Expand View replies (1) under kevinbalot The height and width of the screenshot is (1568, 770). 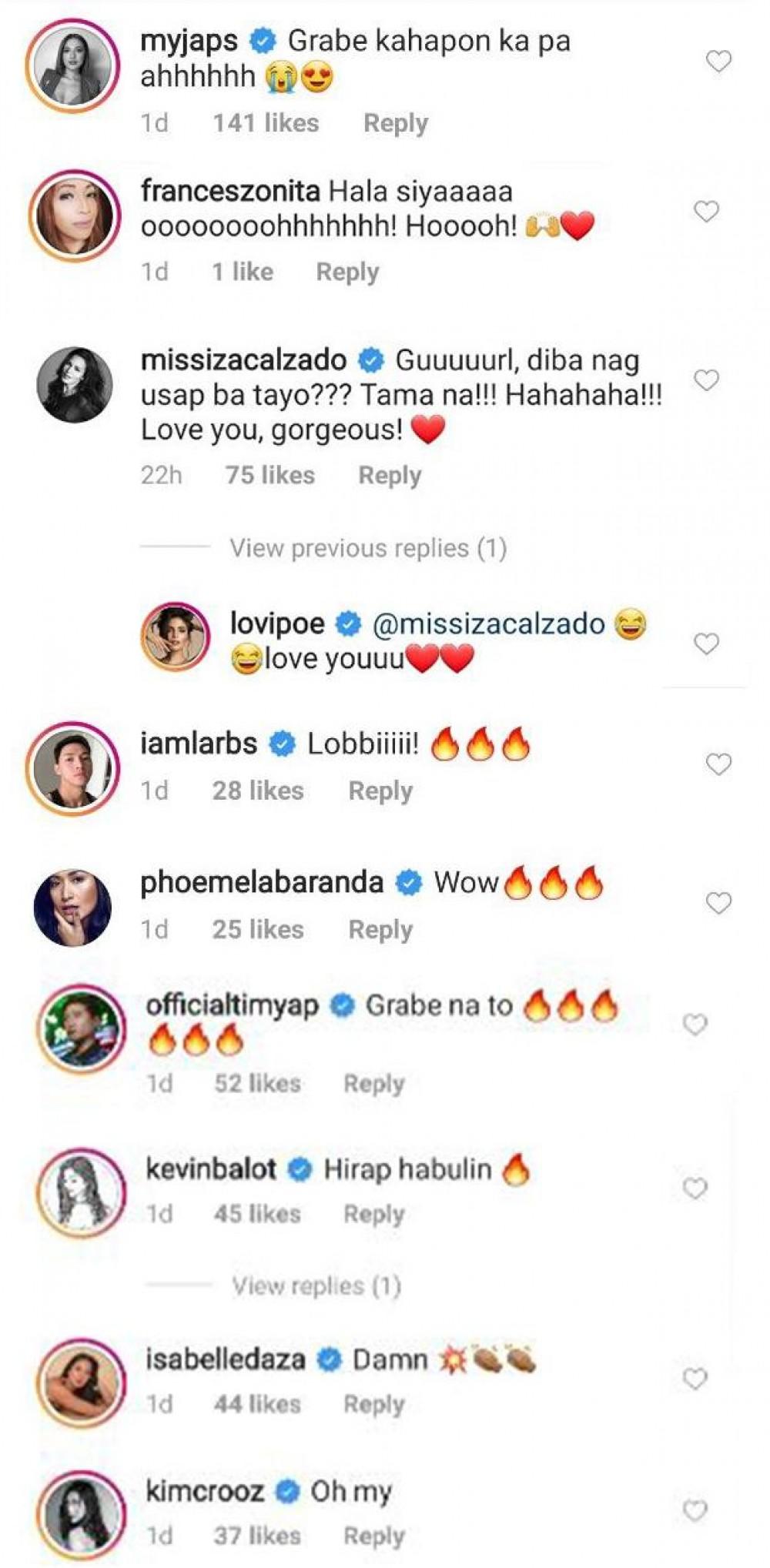pos(316,1285)
